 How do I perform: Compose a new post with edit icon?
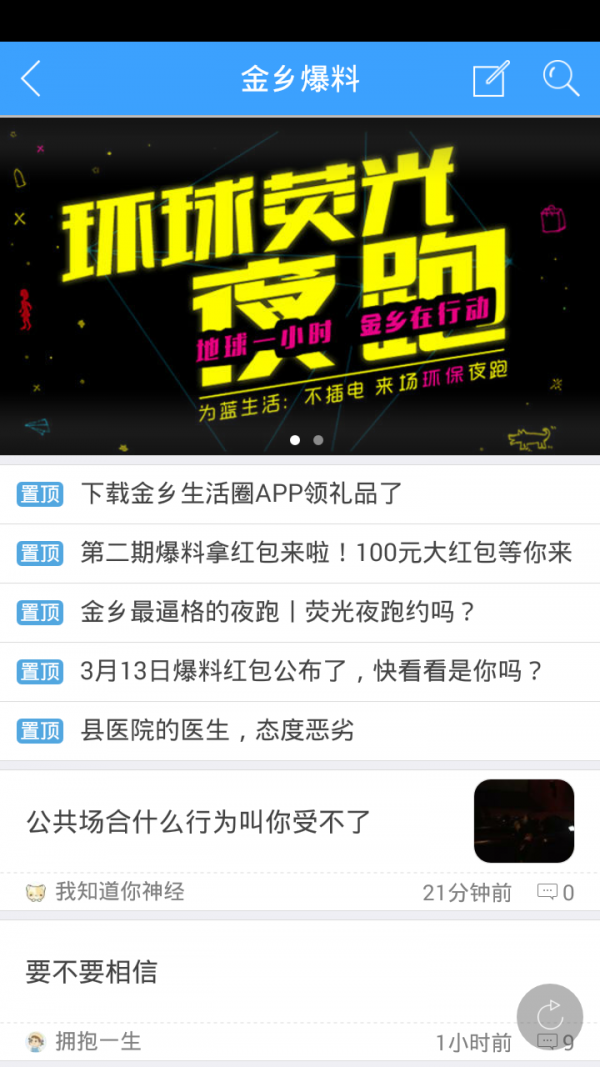click(490, 79)
